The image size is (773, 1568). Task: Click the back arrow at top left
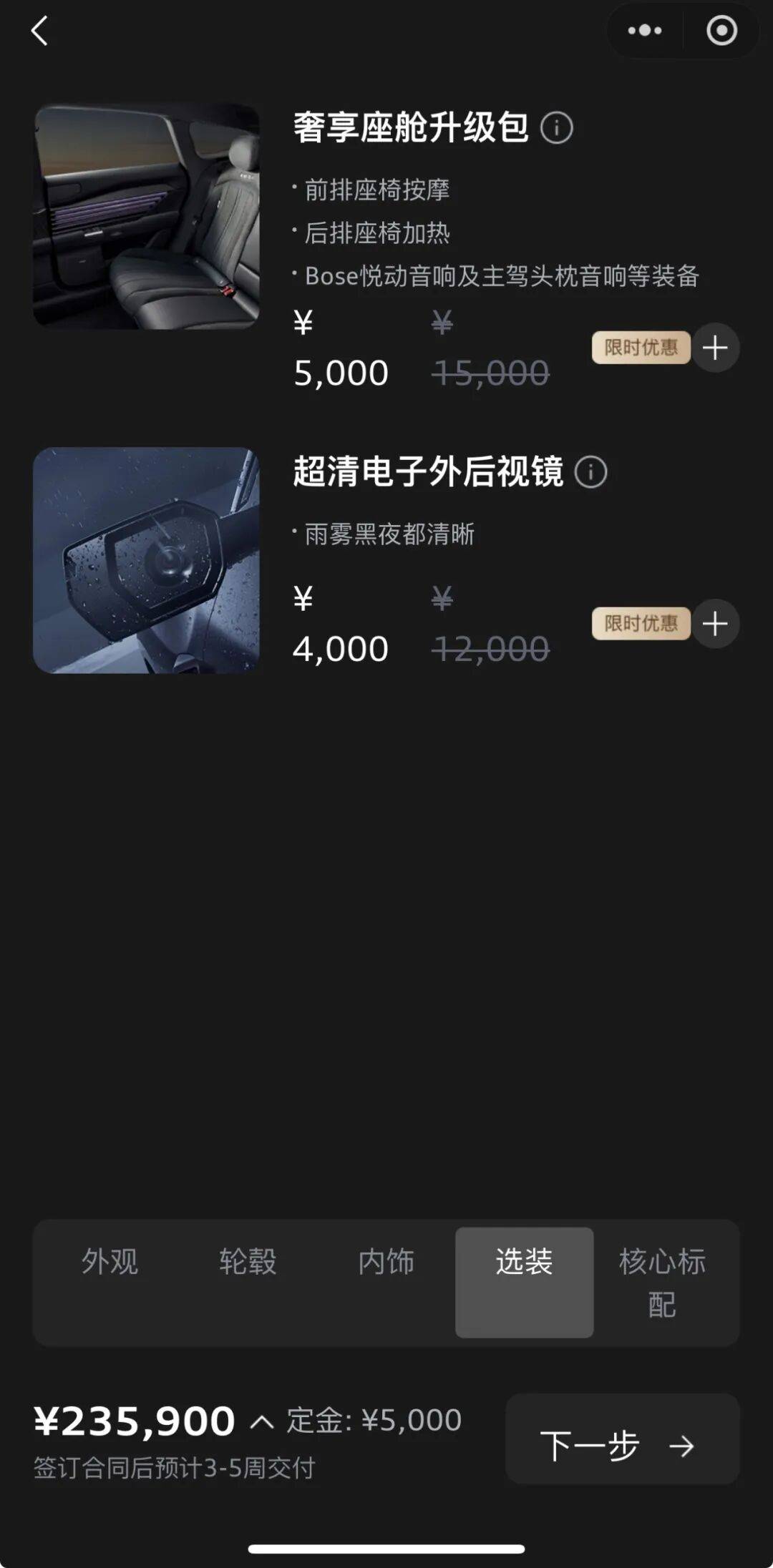coord(41,31)
